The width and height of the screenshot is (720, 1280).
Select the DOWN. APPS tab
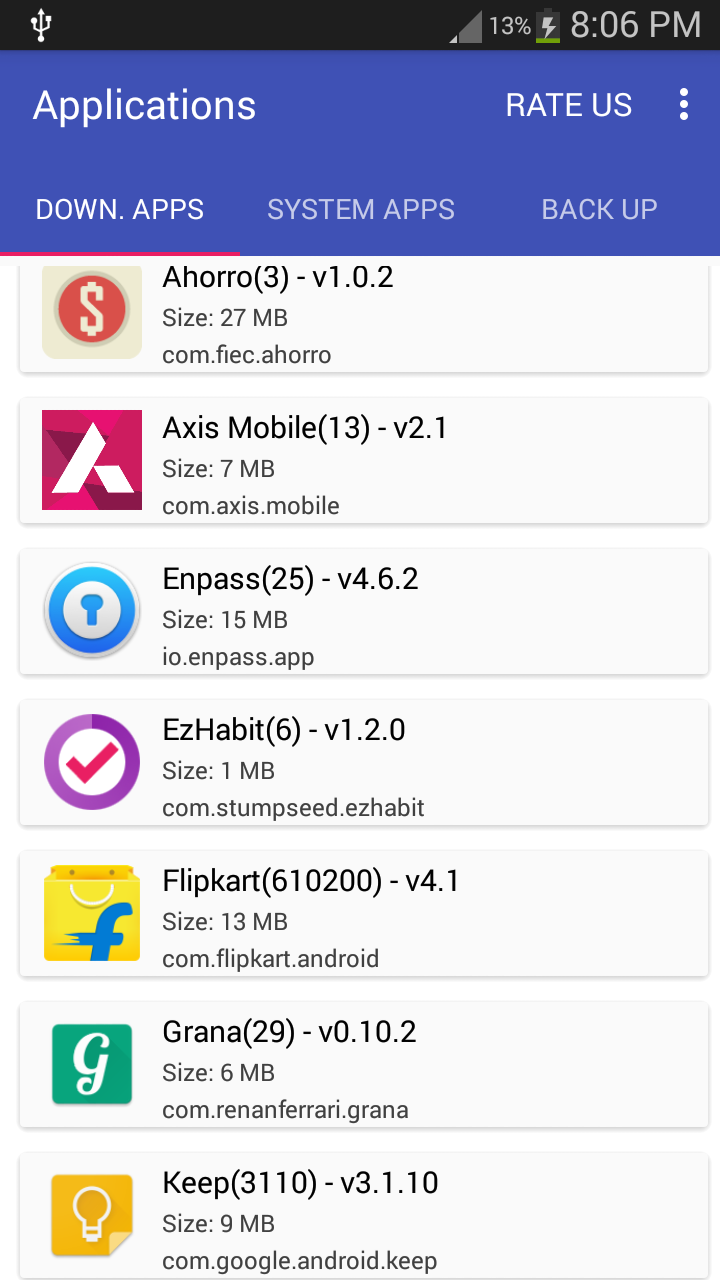[x=119, y=209]
